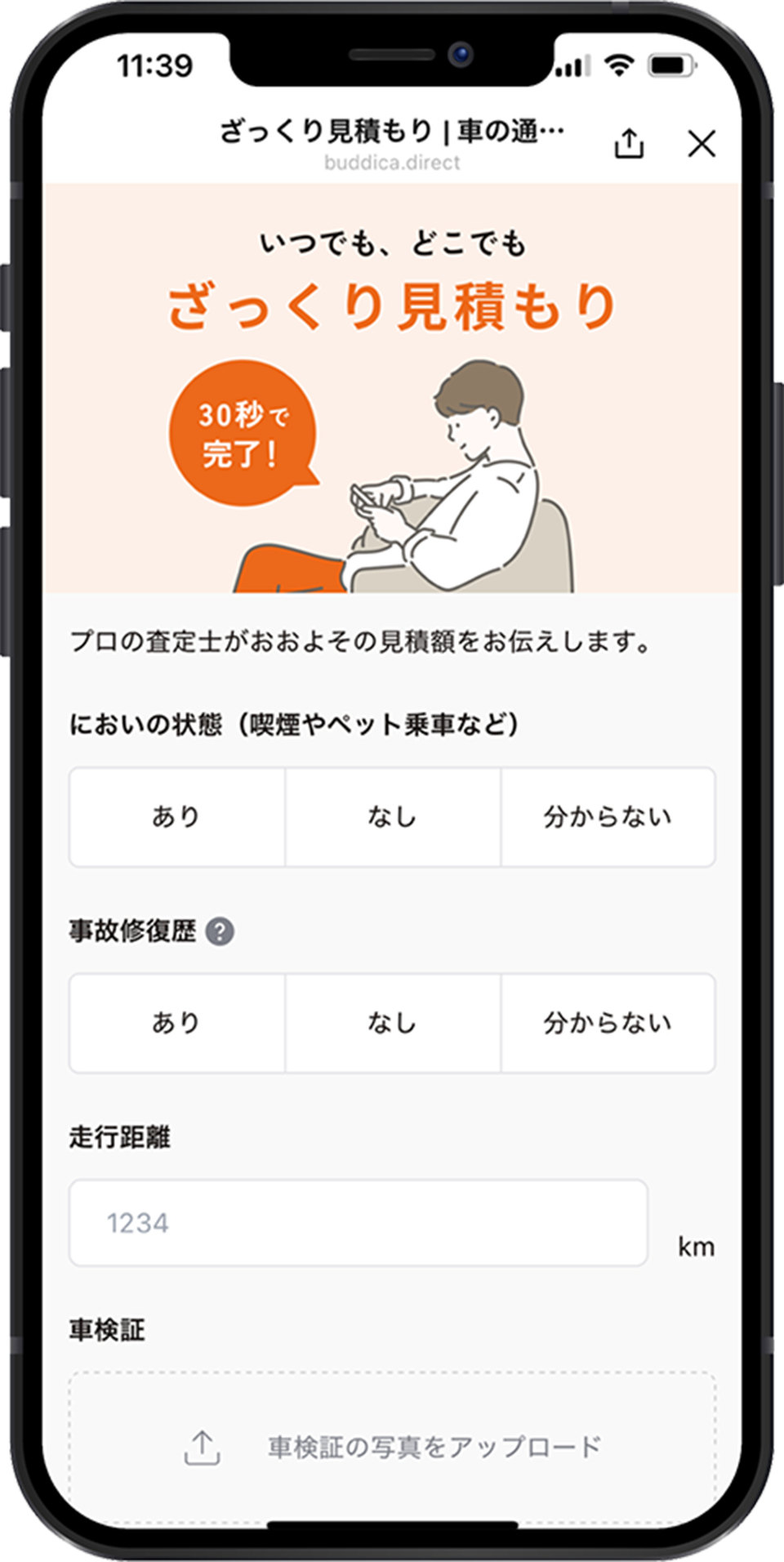The width and height of the screenshot is (784, 1562).
Task: Choose 分からない for 事故修復歴
Action: click(x=608, y=1022)
